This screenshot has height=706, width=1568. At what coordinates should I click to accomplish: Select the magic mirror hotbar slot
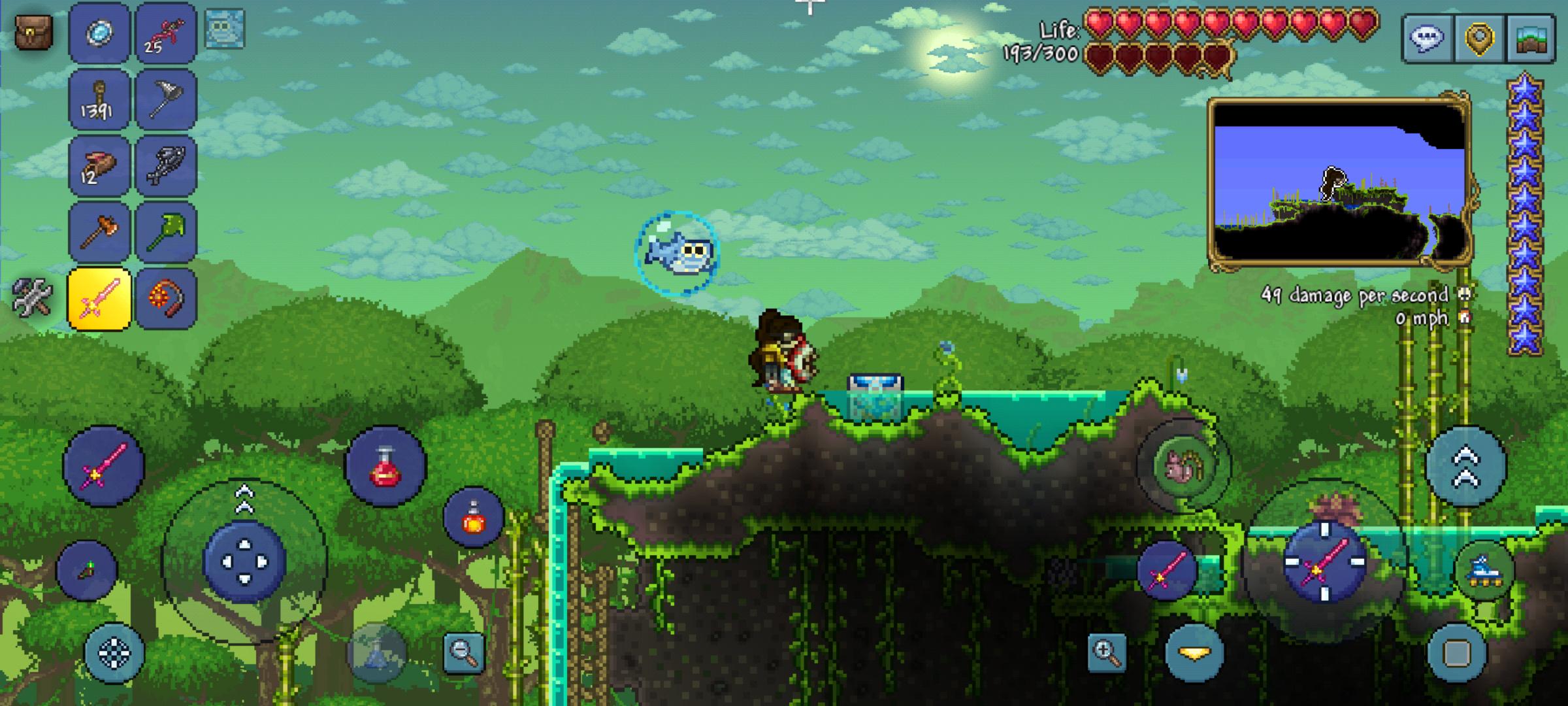pyautogui.click(x=99, y=33)
